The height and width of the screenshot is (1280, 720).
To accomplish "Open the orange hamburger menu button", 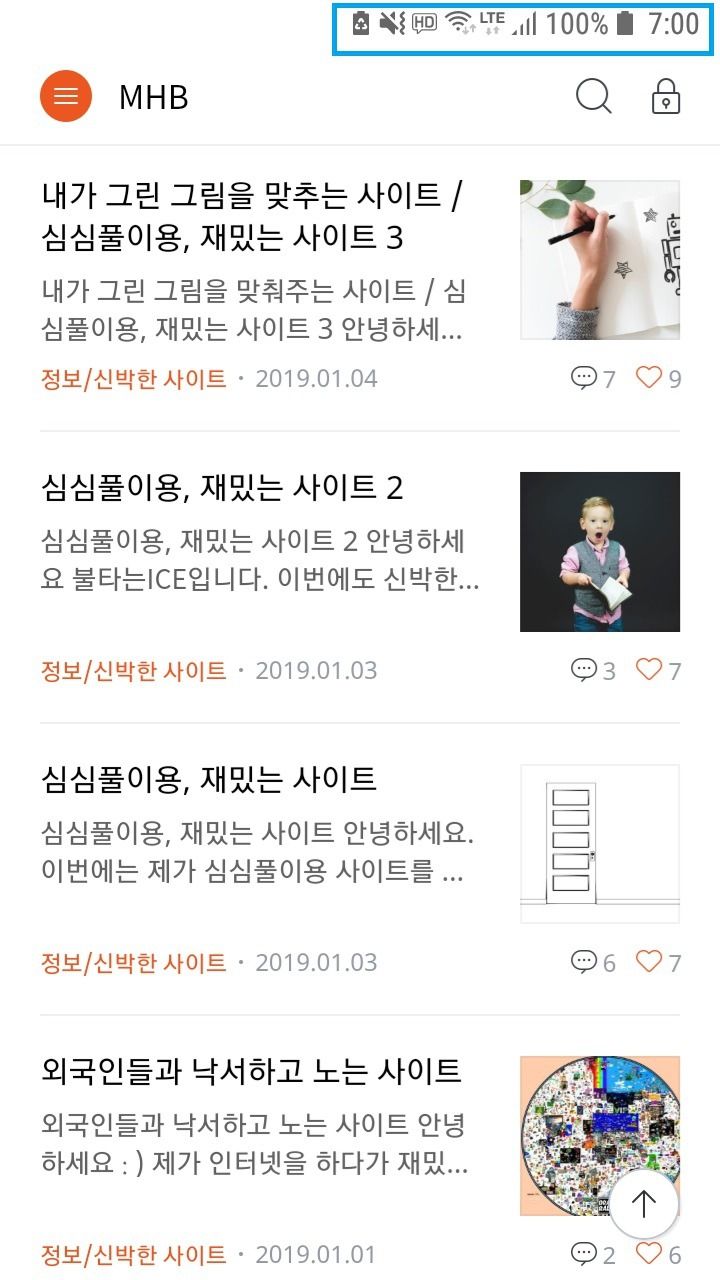I will coord(66,97).
